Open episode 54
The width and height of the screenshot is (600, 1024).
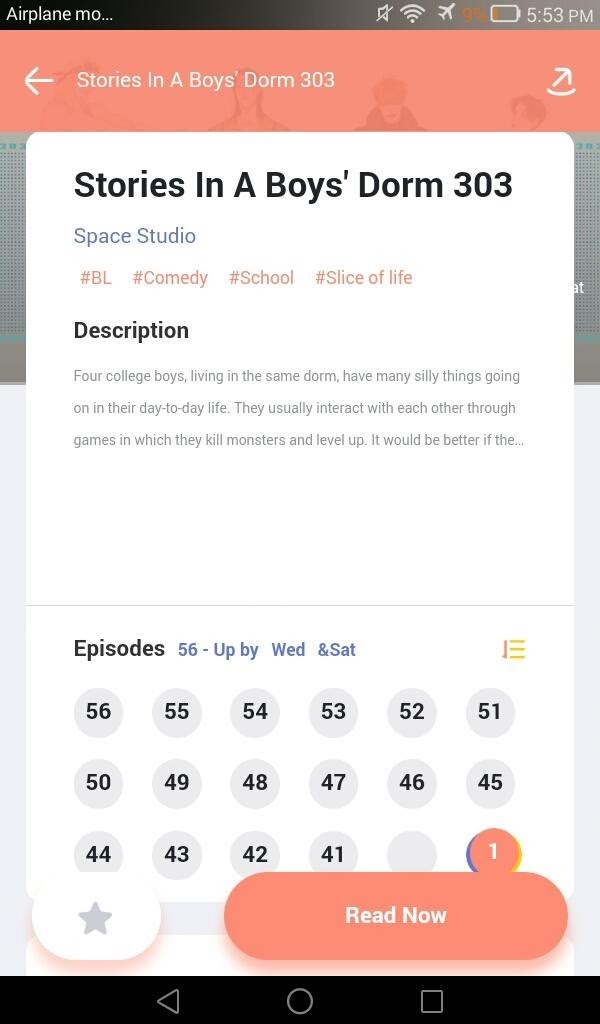(x=255, y=712)
